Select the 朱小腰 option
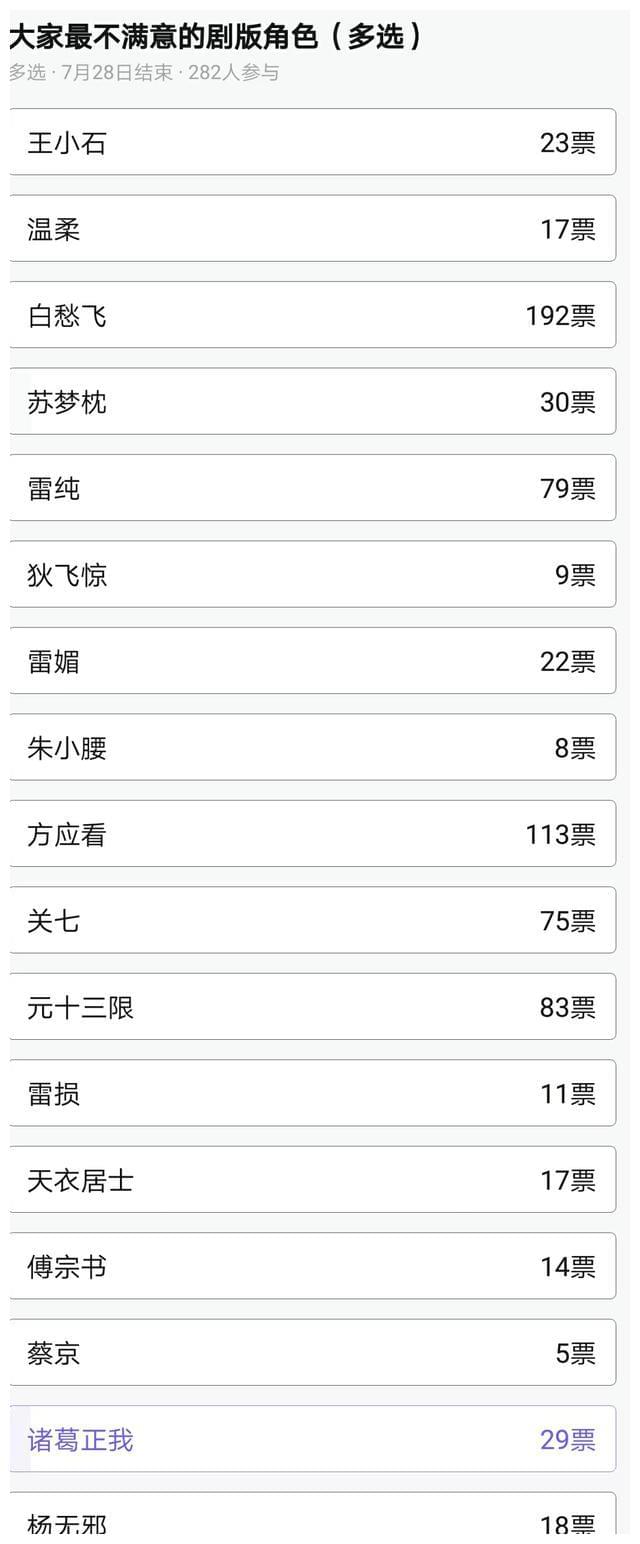The image size is (640, 1544). click(312, 747)
